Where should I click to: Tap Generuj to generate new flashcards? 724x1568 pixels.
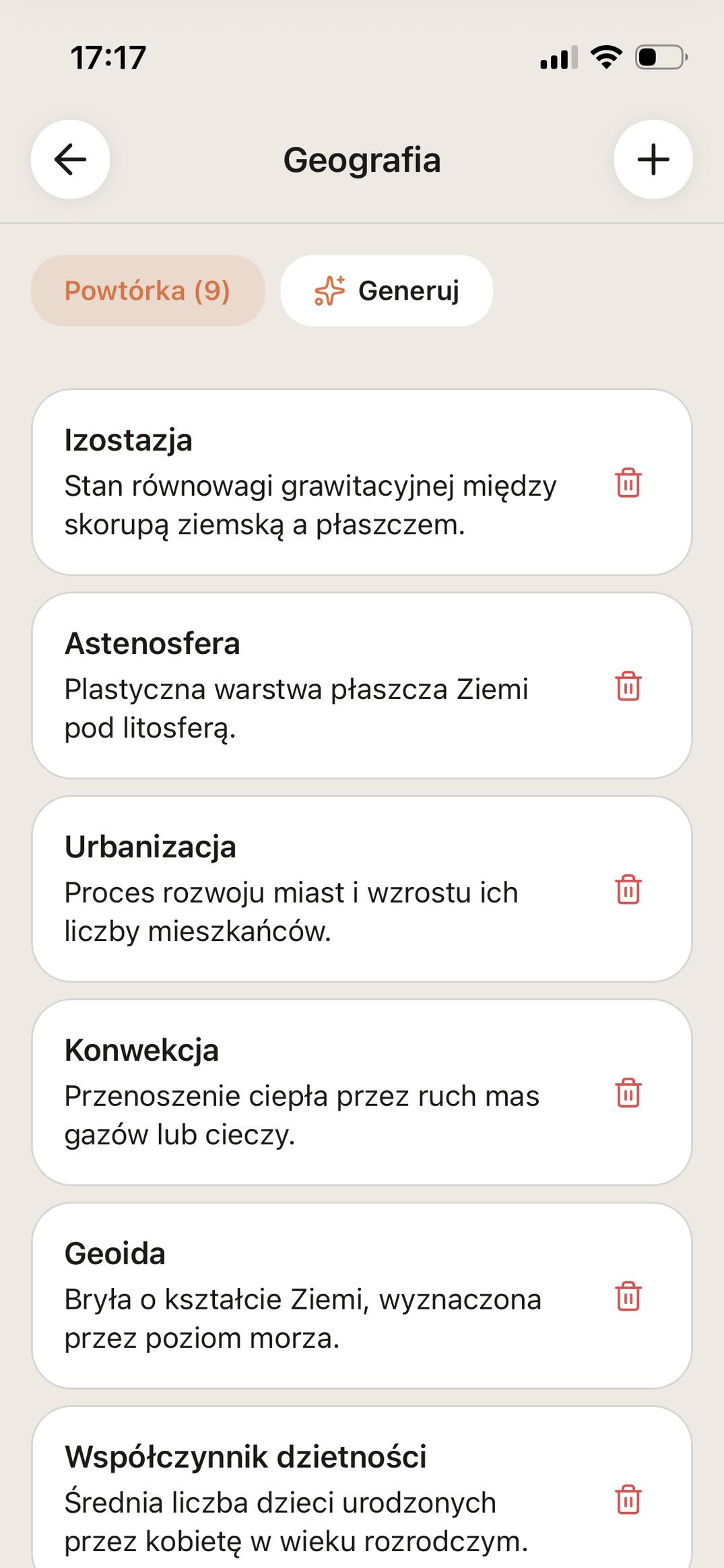(409, 291)
